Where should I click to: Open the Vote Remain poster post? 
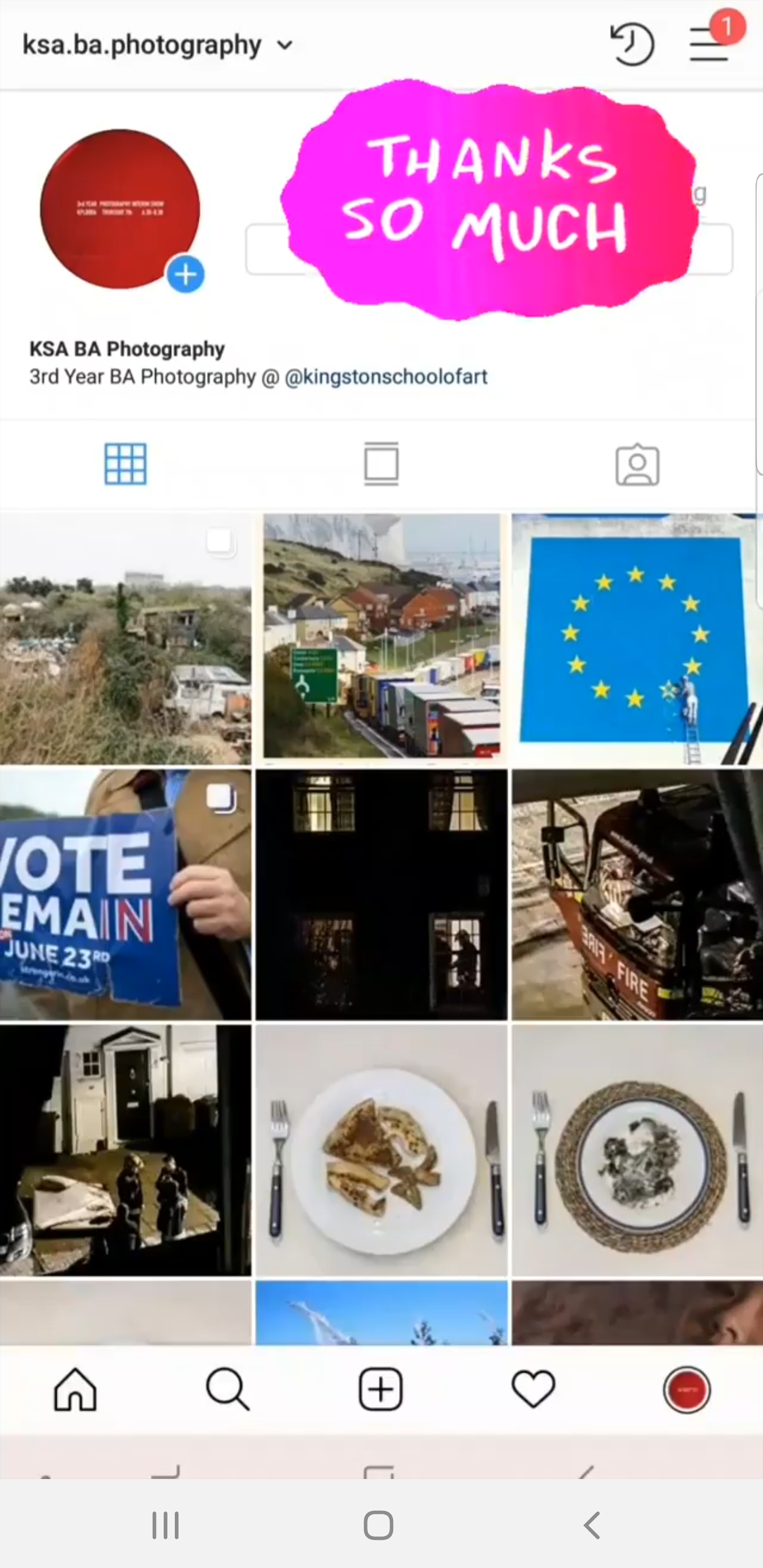click(126, 895)
